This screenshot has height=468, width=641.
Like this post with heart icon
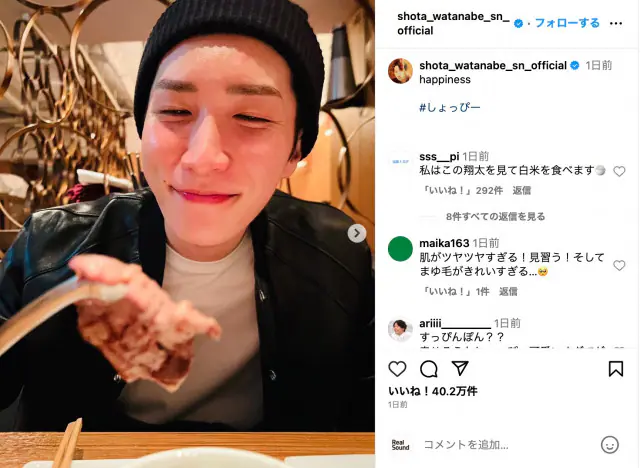click(x=397, y=369)
